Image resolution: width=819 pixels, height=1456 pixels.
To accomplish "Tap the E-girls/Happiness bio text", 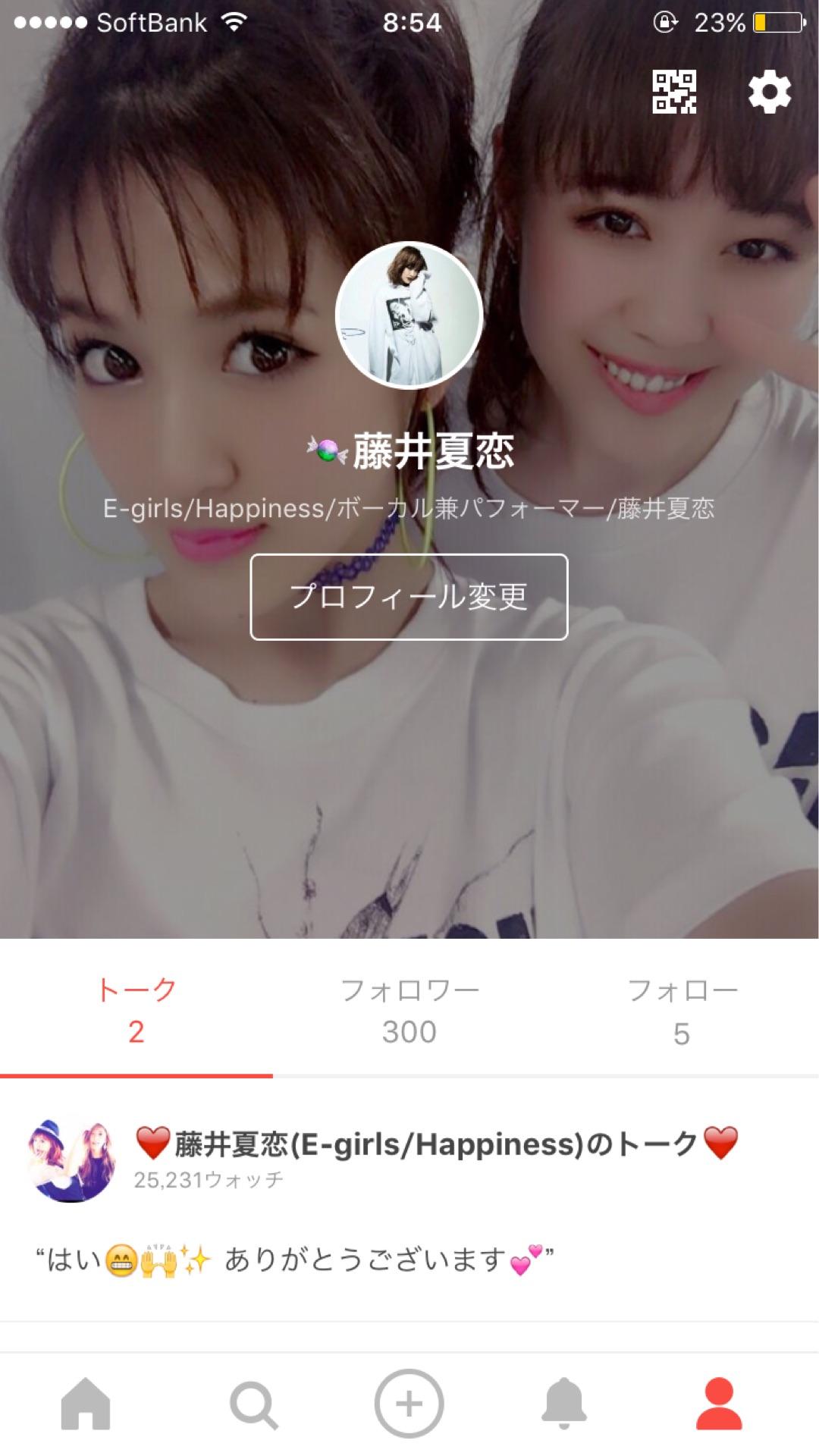I will (409, 510).
